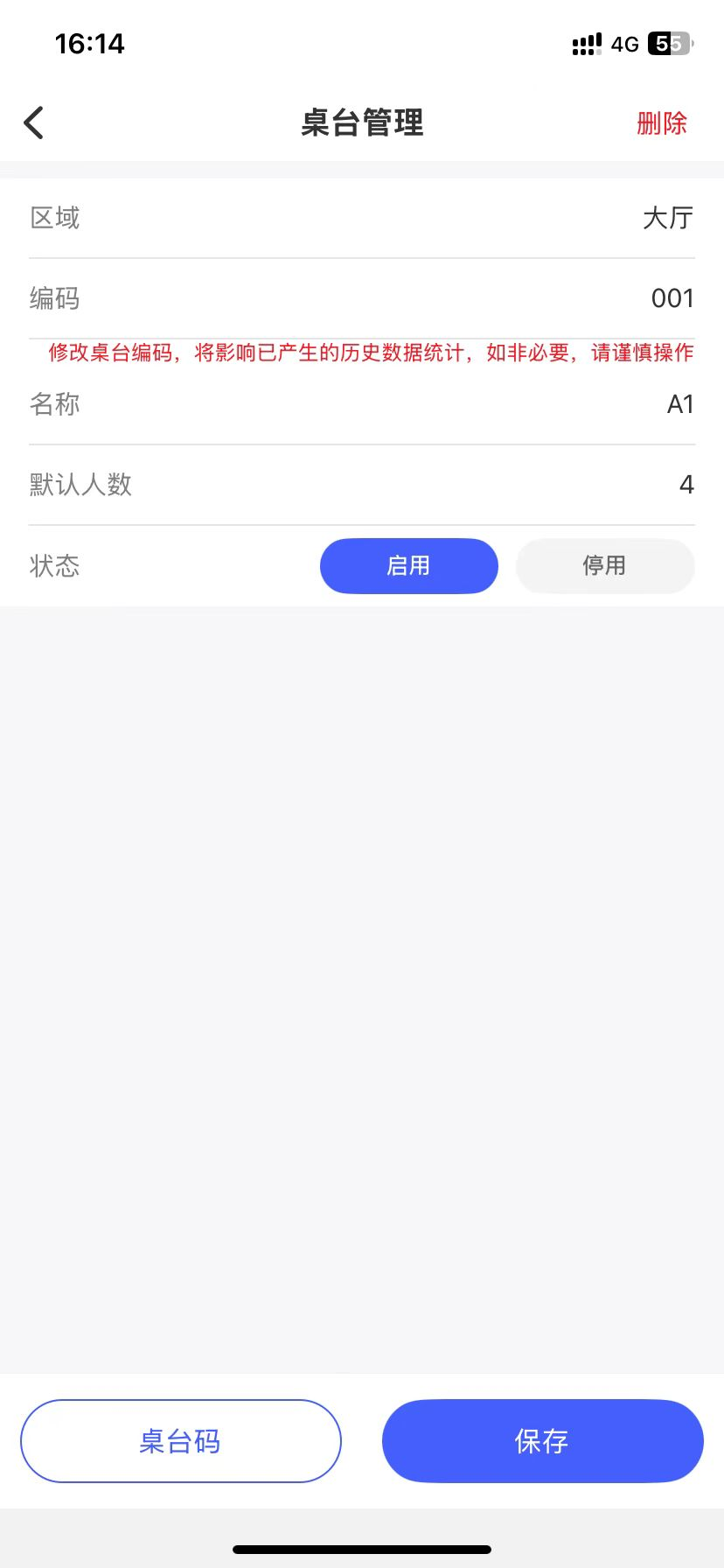Tap 删除 to delete this table

[x=661, y=123]
